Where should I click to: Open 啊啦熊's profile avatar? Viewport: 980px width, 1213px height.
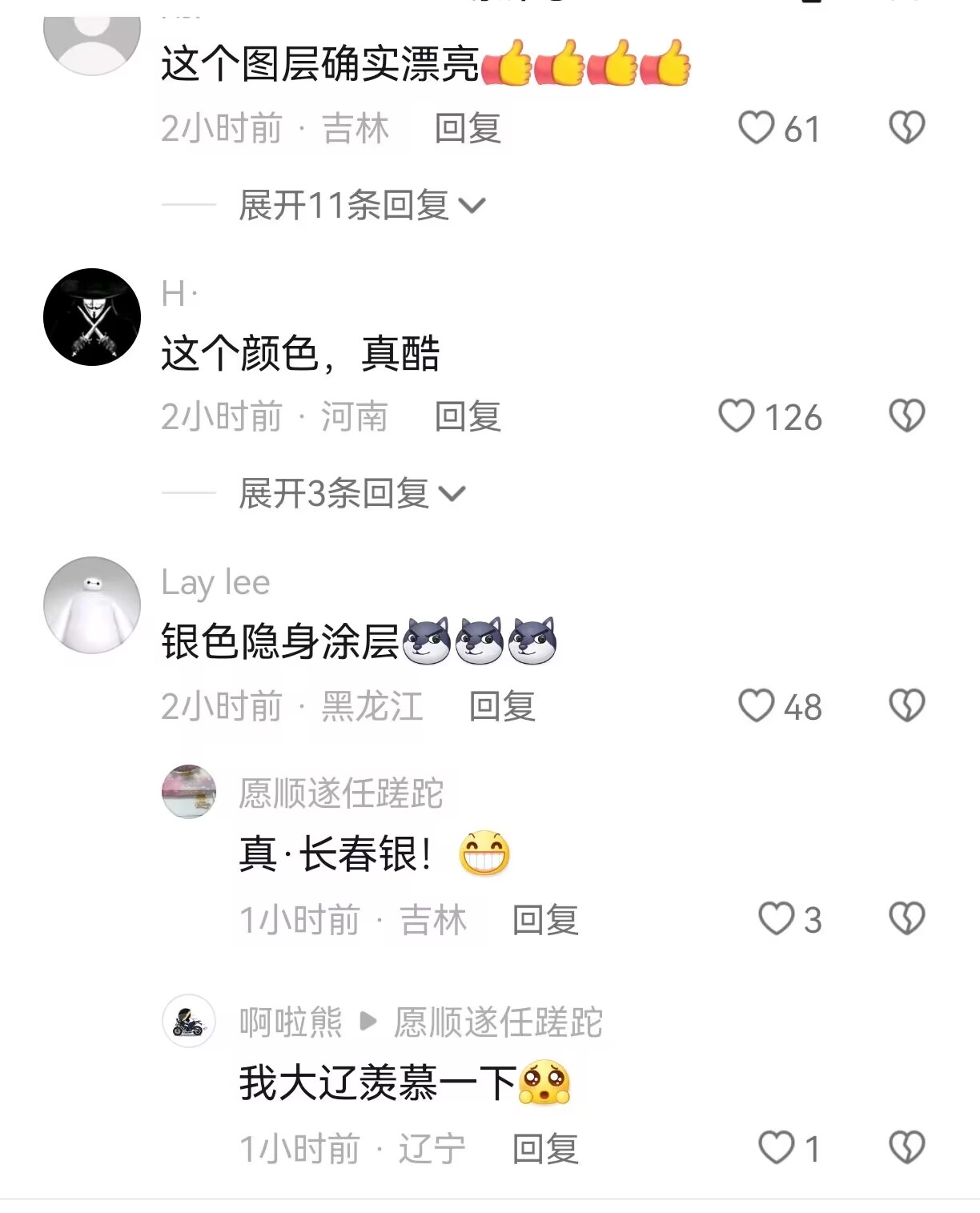(x=189, y=1022)
